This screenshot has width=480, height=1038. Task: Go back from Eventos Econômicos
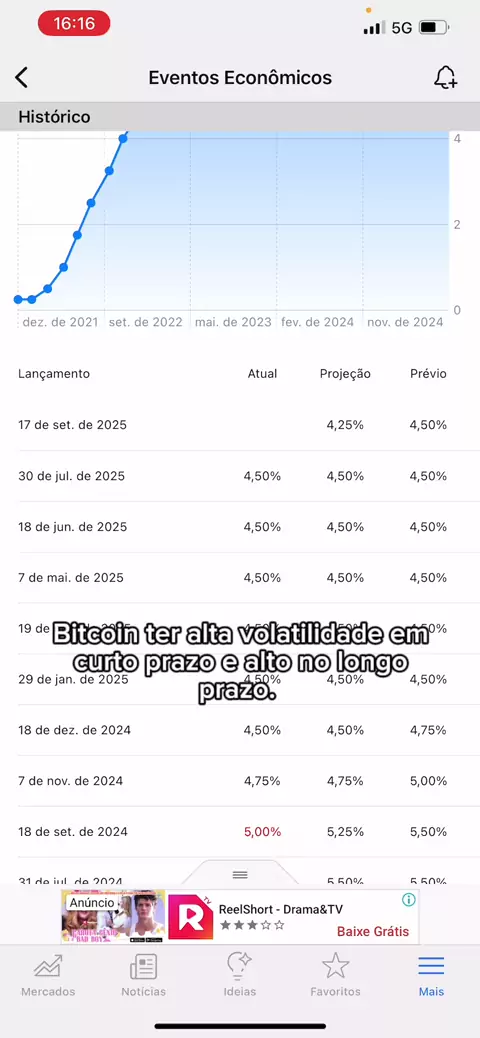(22, 77)
